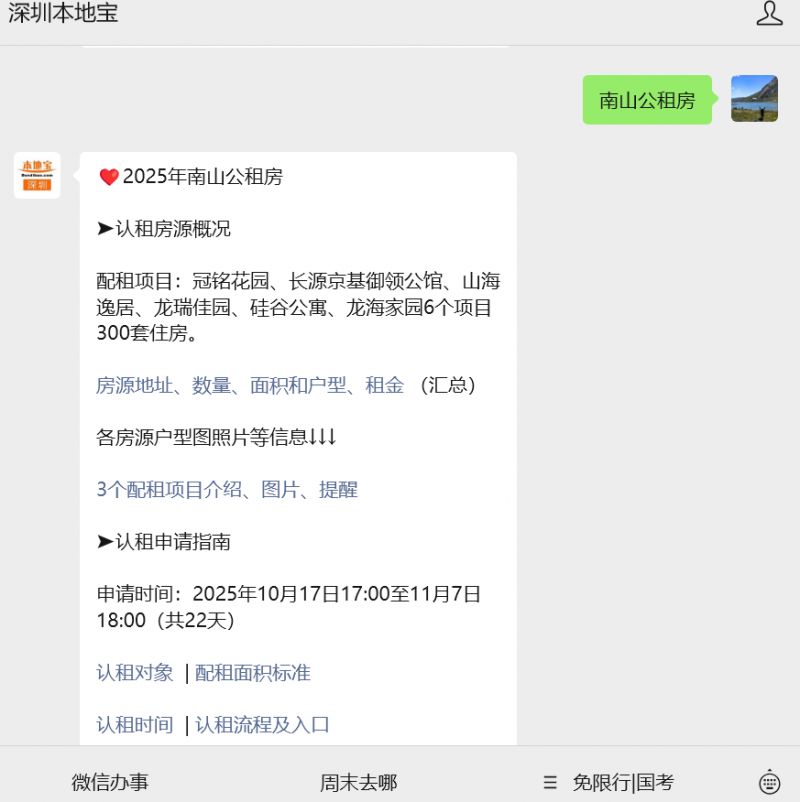
Task: Open the 配租面积标准 link
Action: (x=253, y=673)
